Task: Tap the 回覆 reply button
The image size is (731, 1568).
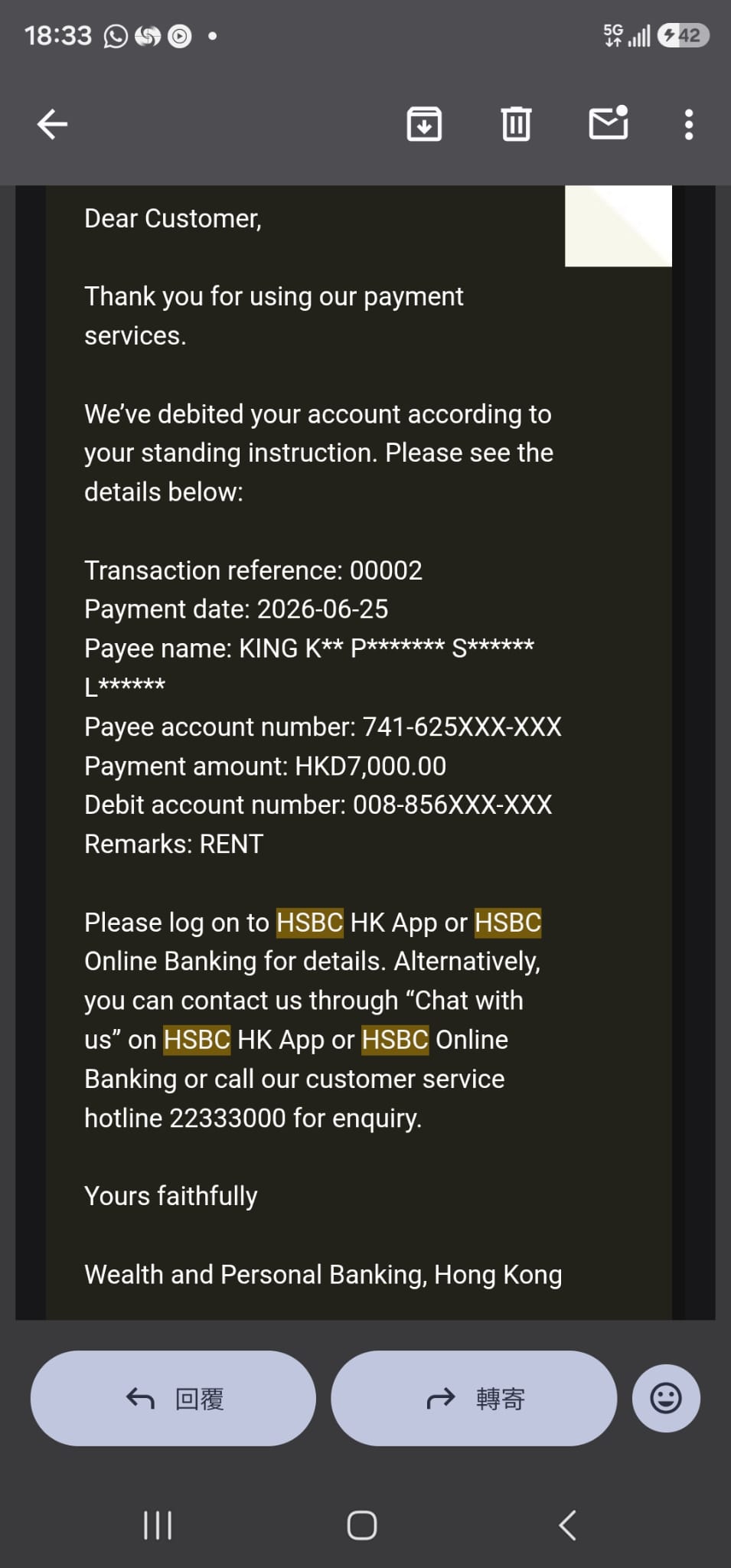Action: (x=173, y=1398)
